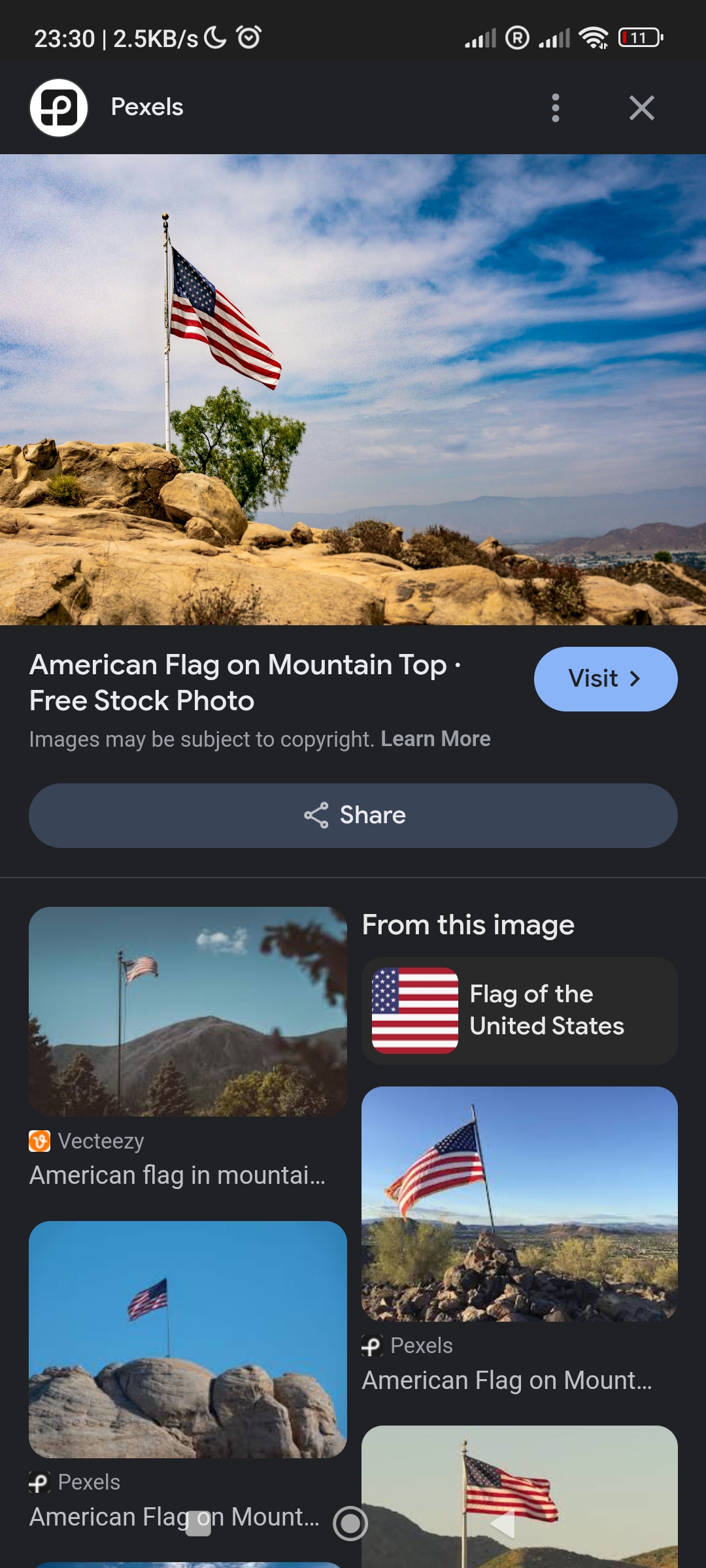
Task: Open recent apps with the square button
Action: coord(198,1524)
